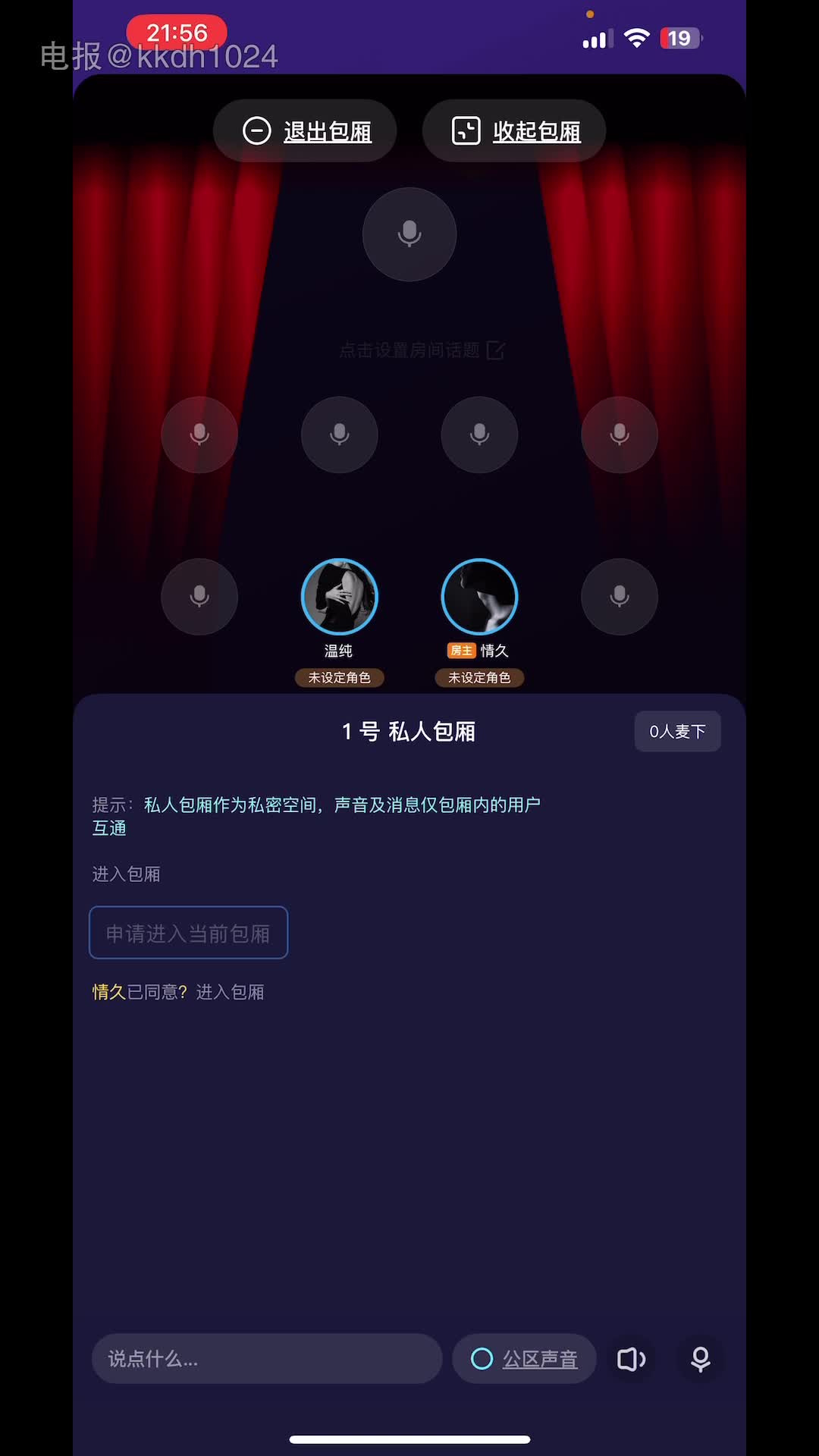
Task: View the 0人麦下 off-mic list
Action: point(678,732)
